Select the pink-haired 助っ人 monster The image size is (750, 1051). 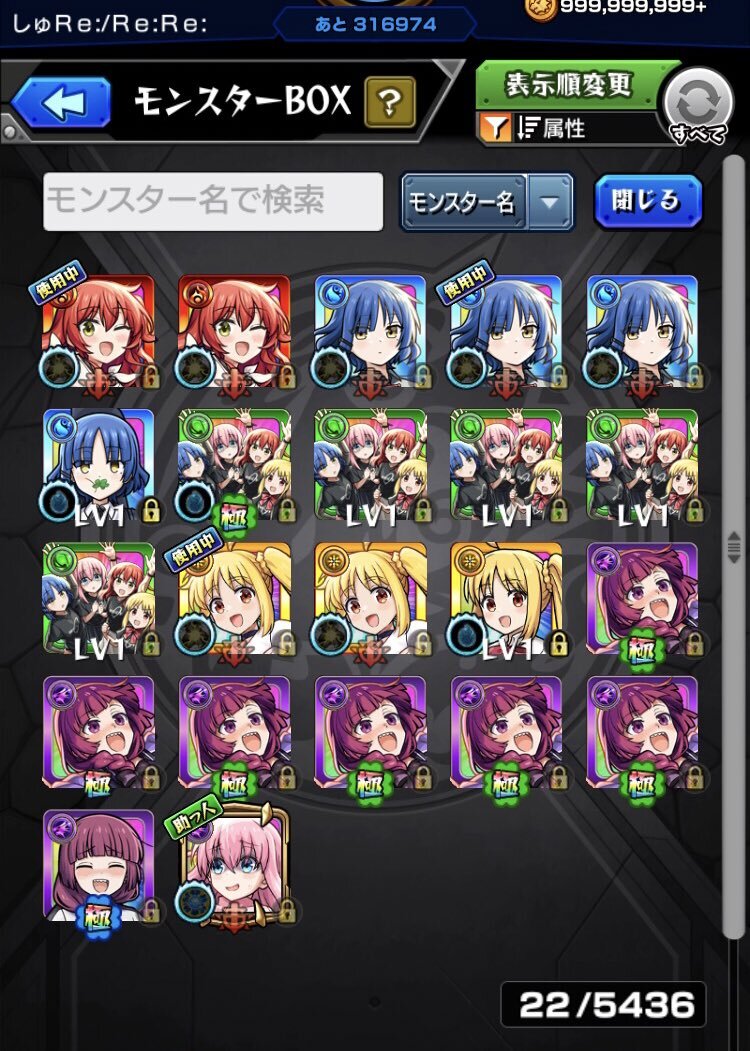[235, 865]
